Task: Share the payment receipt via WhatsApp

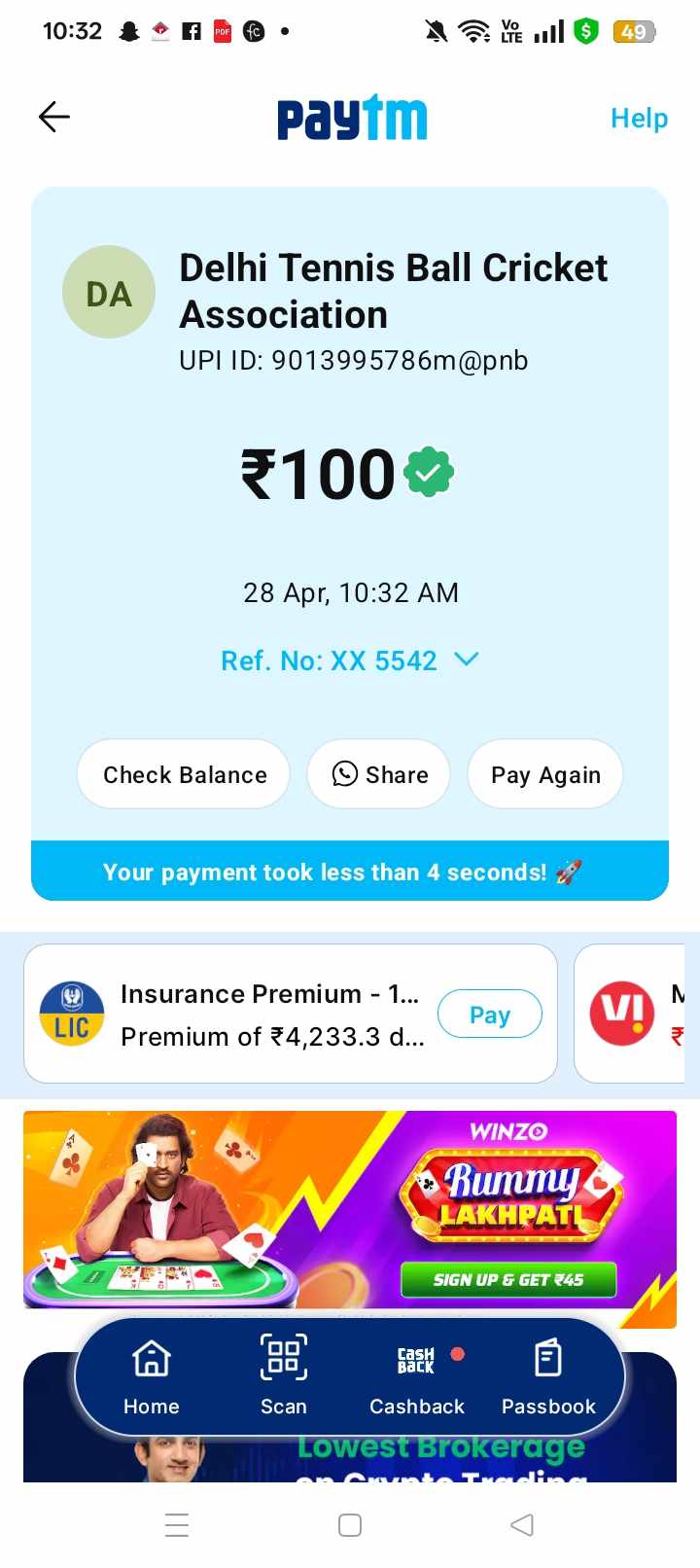Action: [379, 774]
